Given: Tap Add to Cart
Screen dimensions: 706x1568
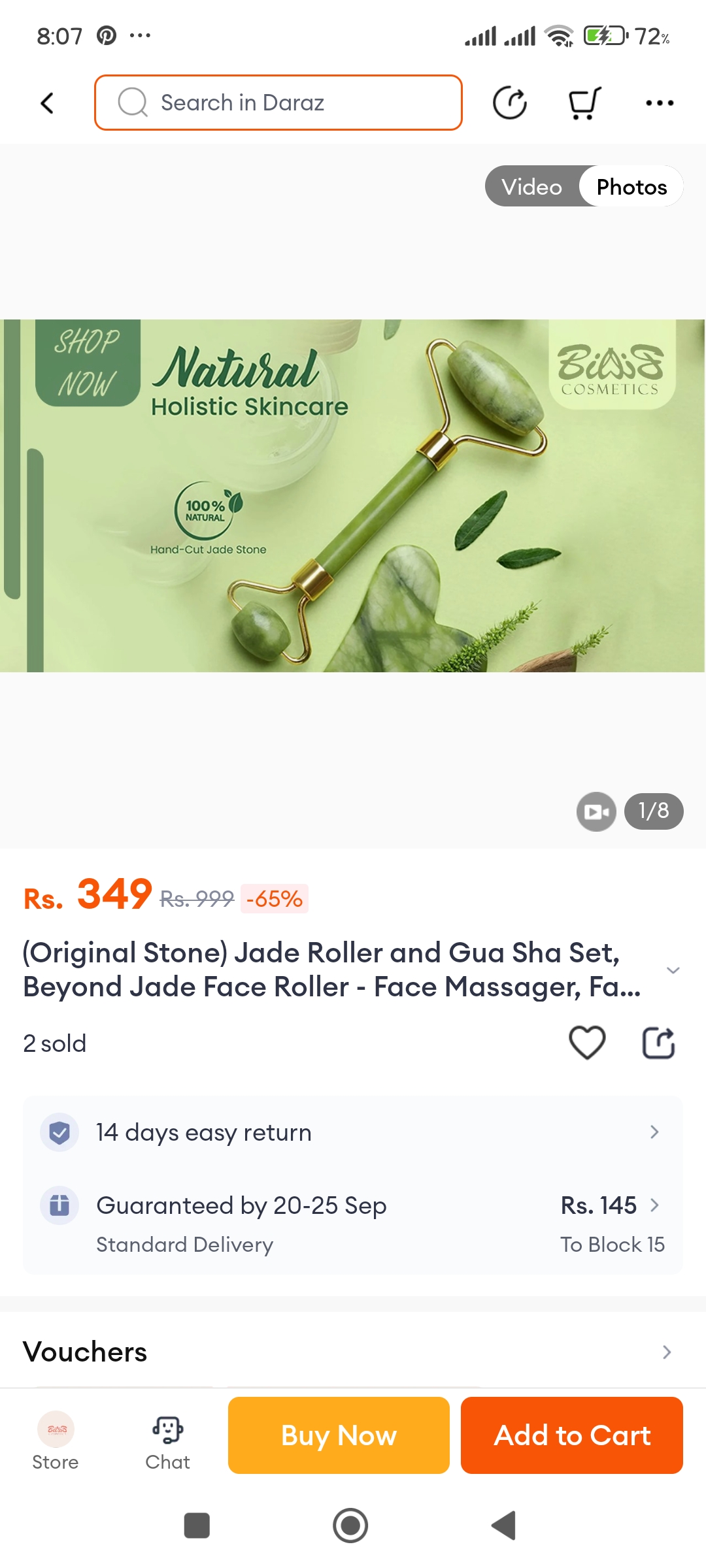Looking at the screenshot, I should tap(572, 1435).
